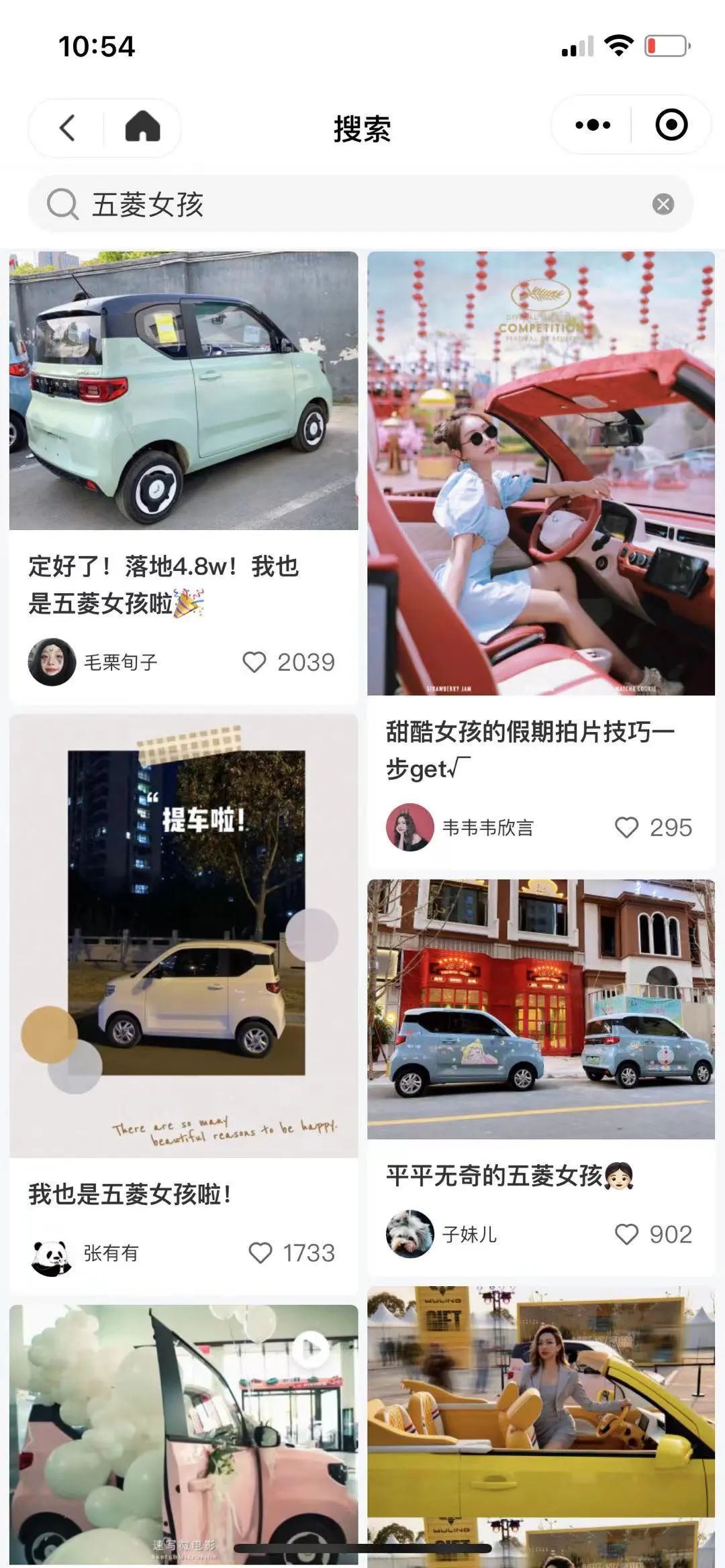
Task: Open the 甜酷女孩的假期拍片技巧 post
Action: (x=540, y=473)
